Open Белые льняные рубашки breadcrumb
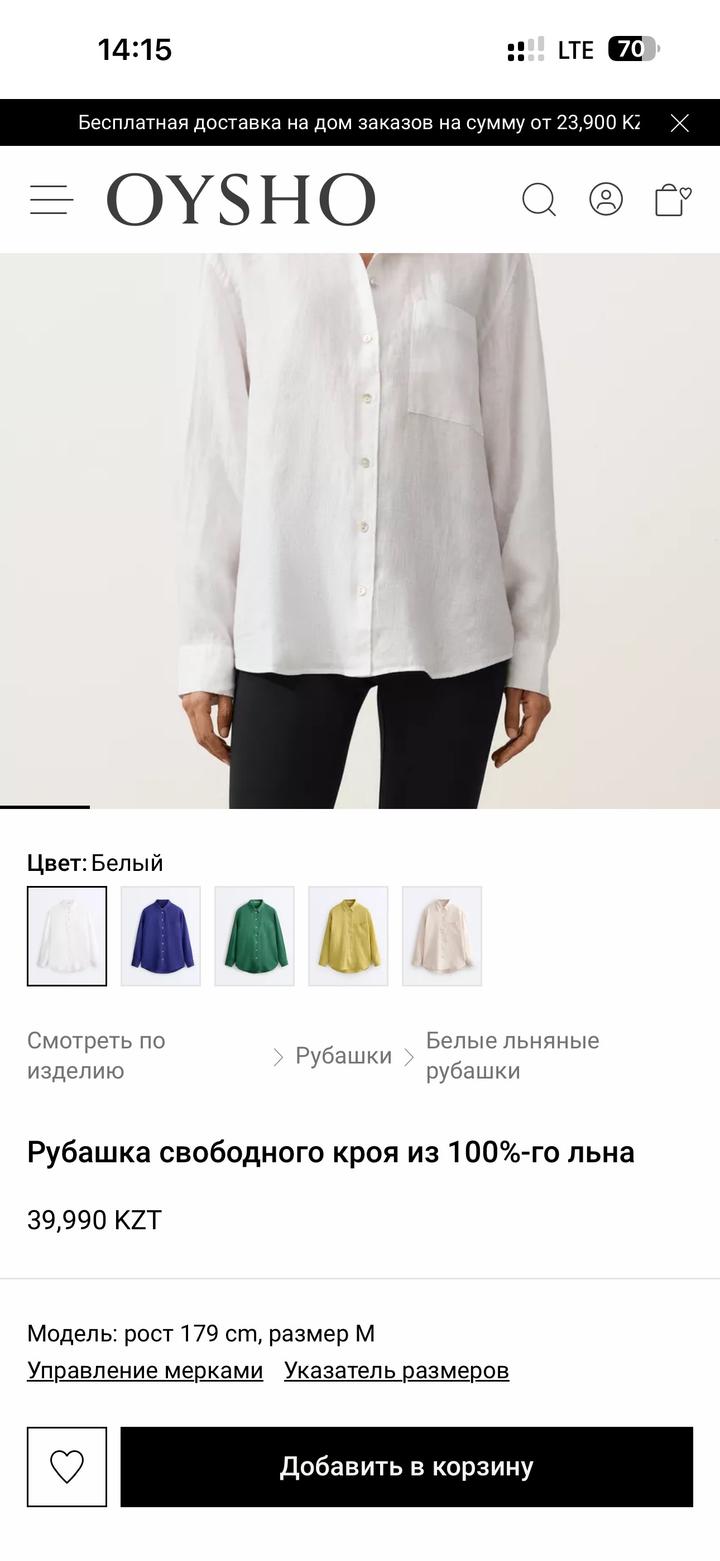This screenshot has width=720, height=1561. 512,1056
